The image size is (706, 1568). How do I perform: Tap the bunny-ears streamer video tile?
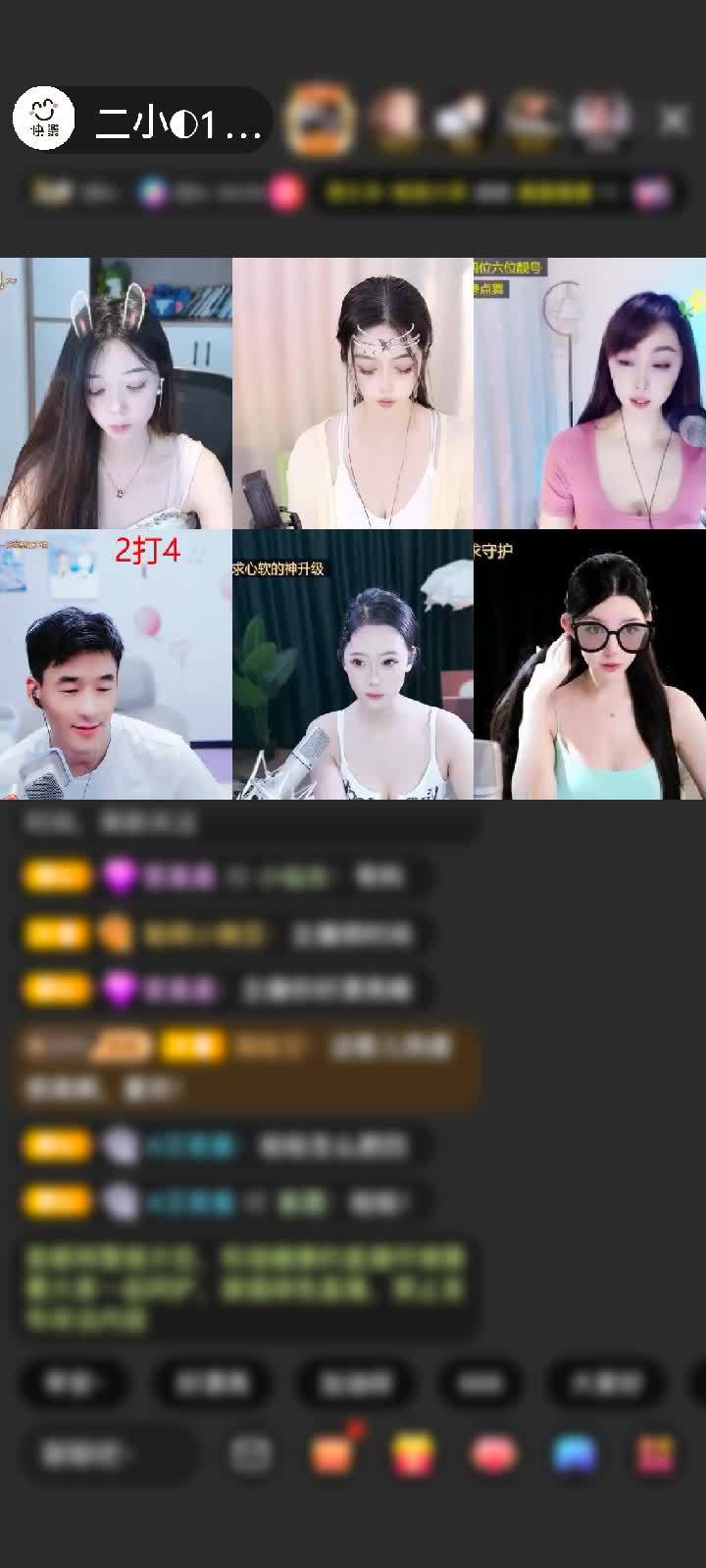(x=116, y=393)
